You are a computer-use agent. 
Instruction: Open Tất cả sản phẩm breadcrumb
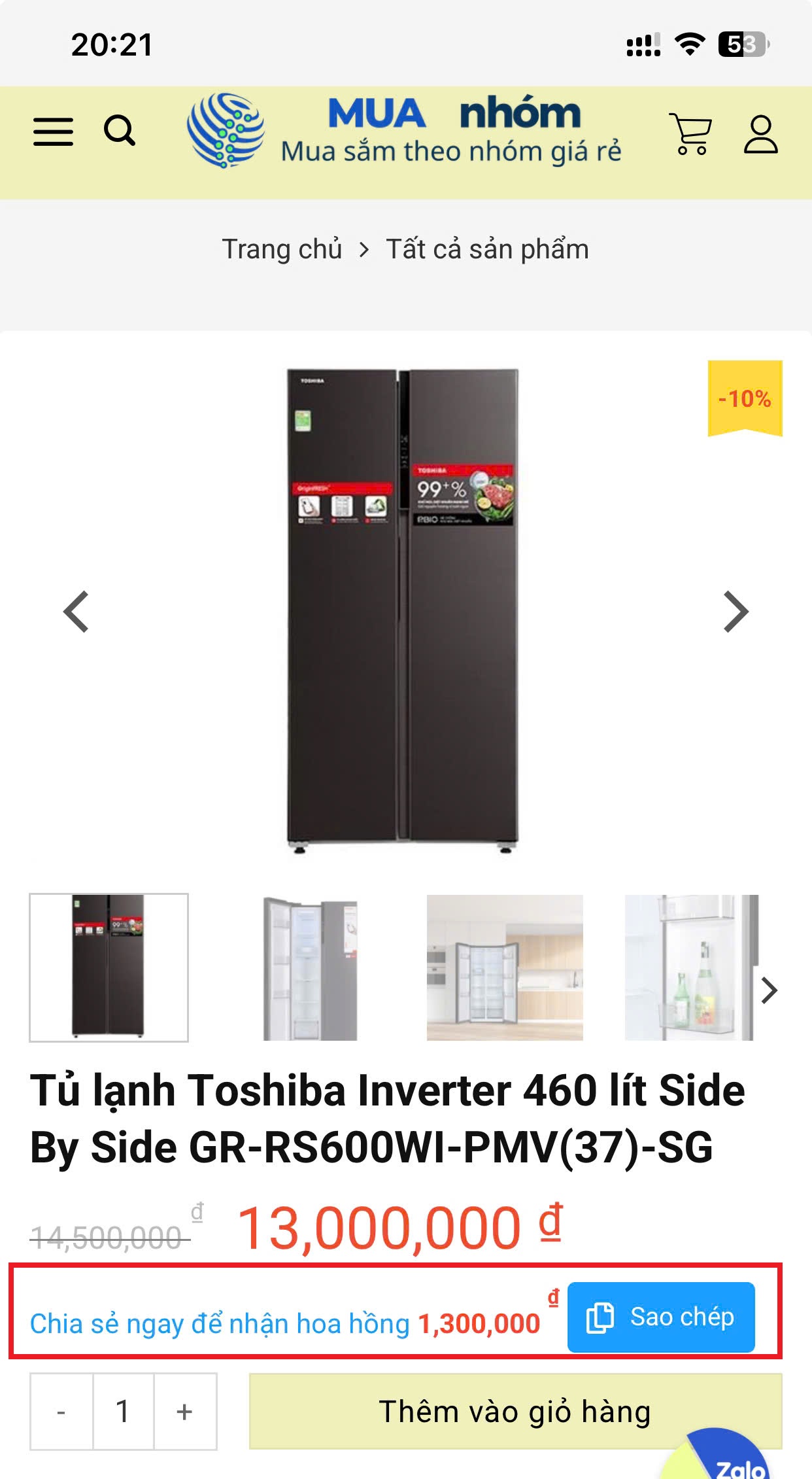tap(487, 249)
